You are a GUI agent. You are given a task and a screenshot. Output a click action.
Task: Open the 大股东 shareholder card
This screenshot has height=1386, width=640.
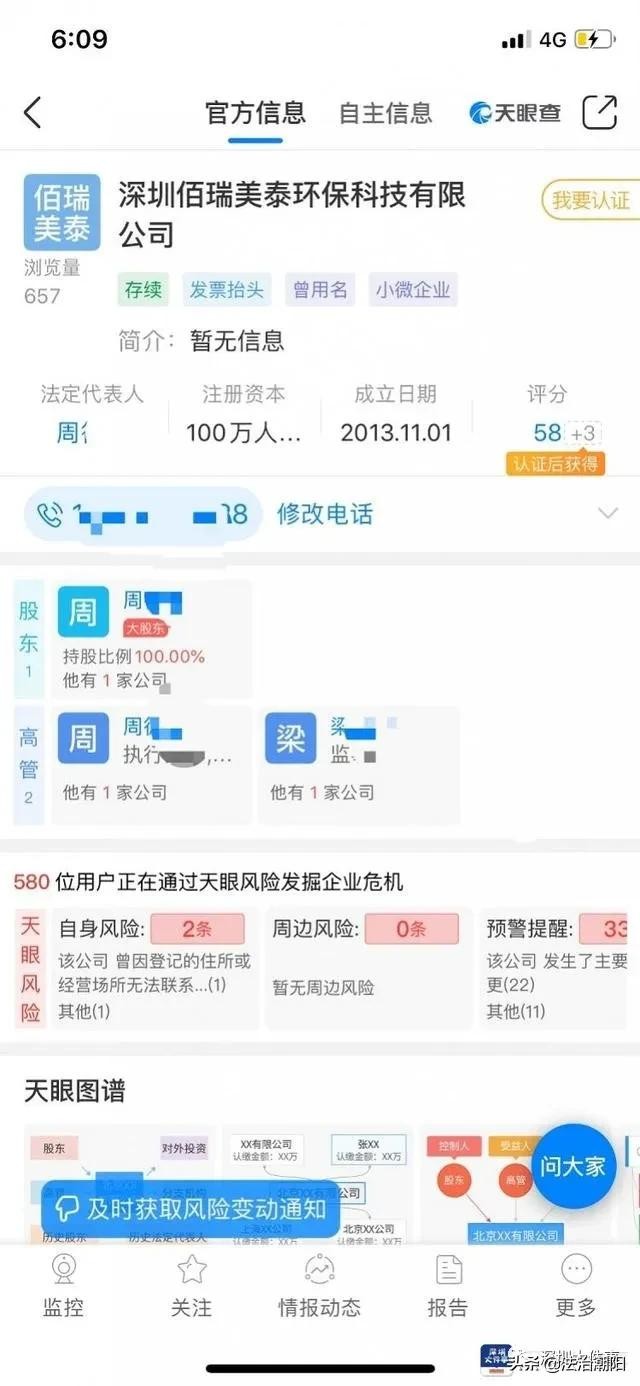click(150, 640)
